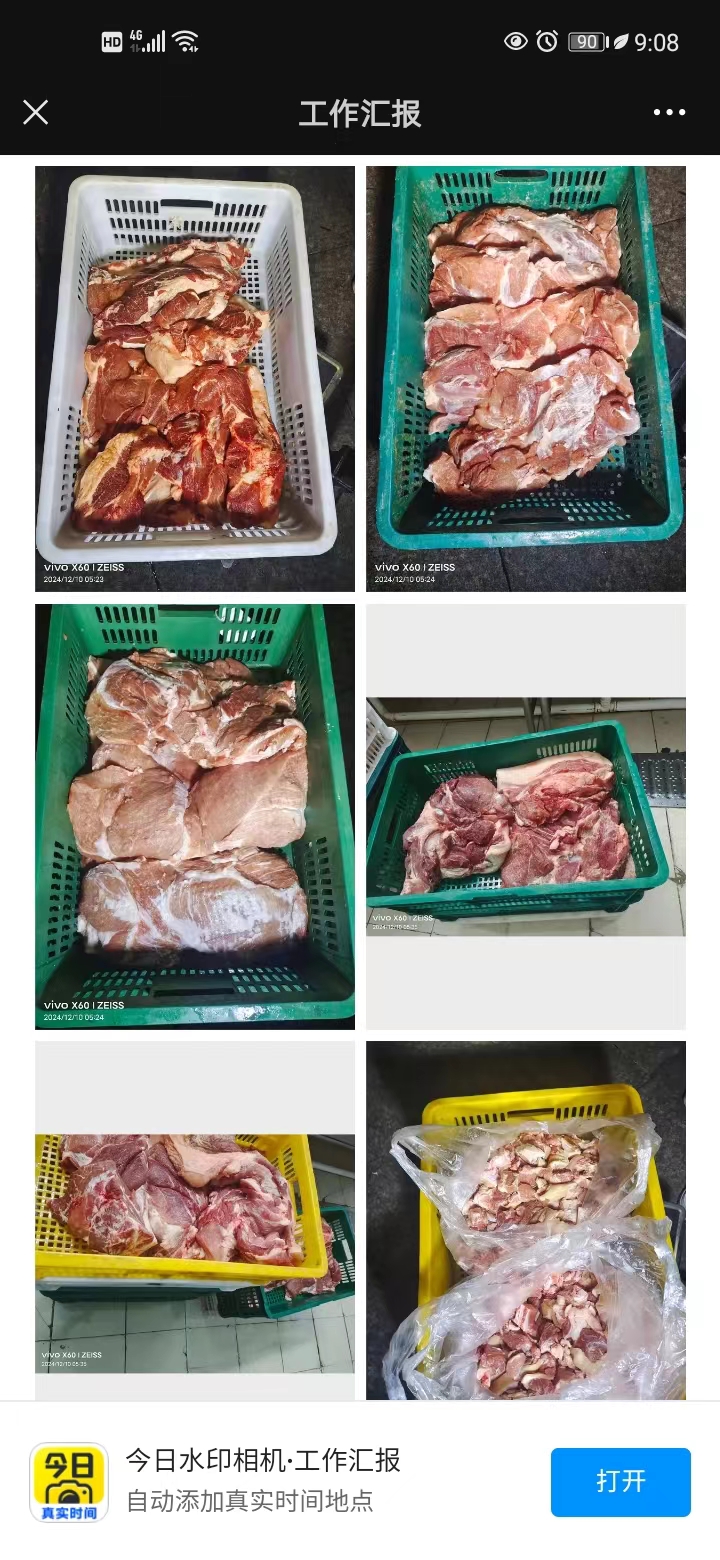
Task: Open the 今日水印相机 banner at the bottom
Action: pos(300,1481)
